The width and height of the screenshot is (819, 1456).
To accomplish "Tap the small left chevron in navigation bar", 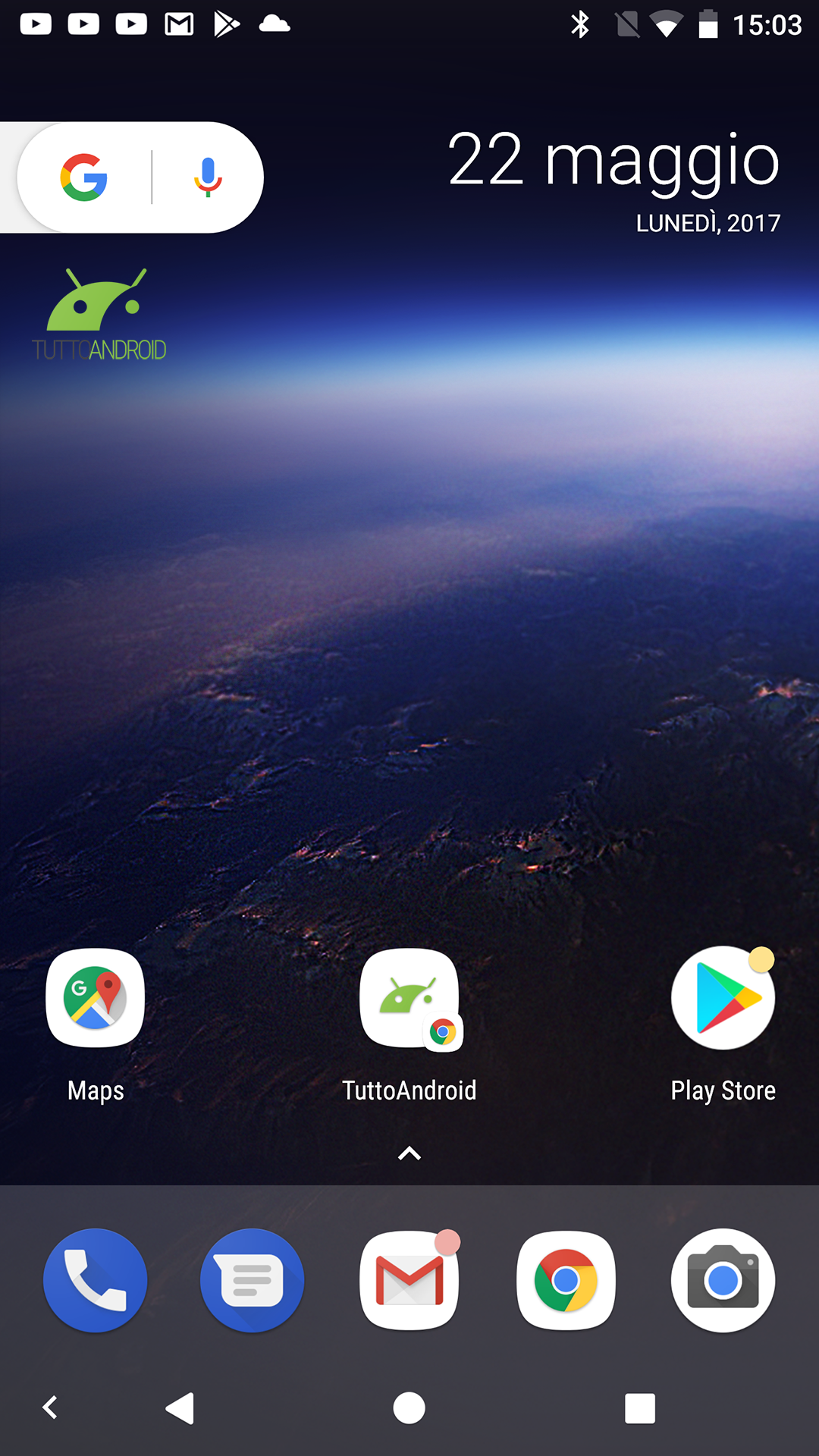I will point(50,1407).
